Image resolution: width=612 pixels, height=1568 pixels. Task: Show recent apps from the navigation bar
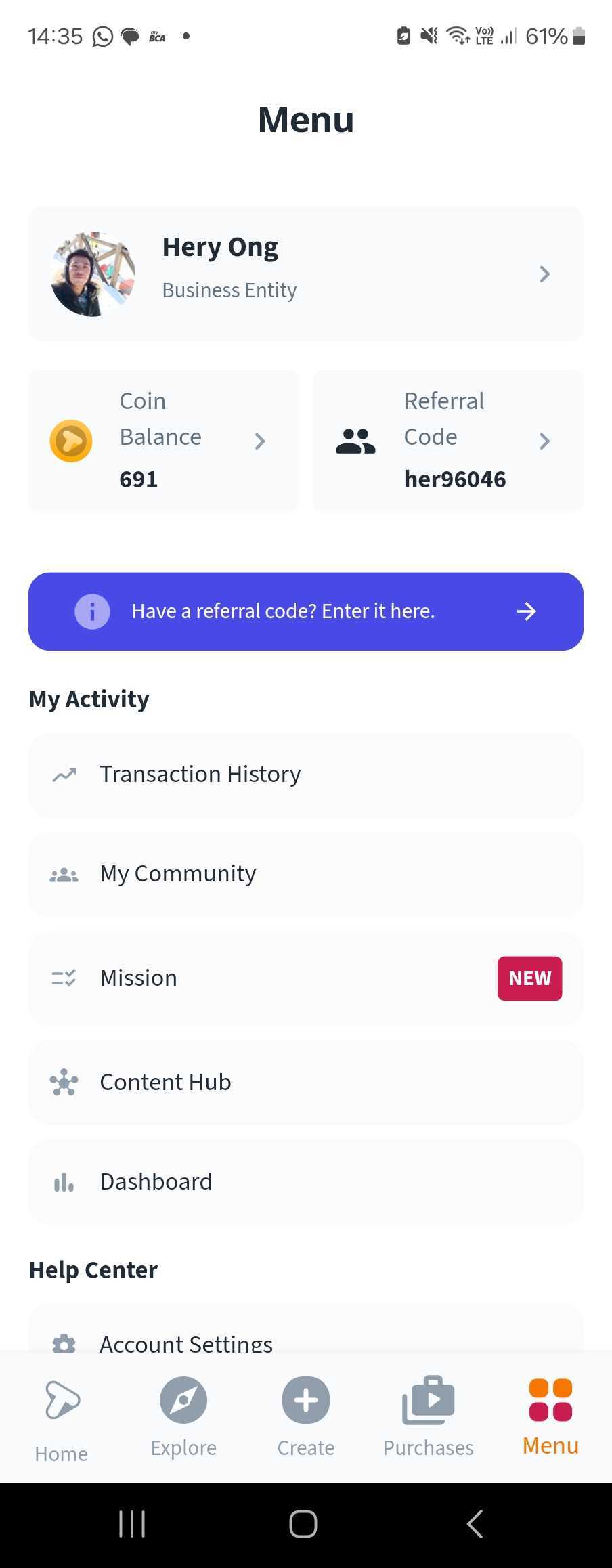click(132, 1524)
